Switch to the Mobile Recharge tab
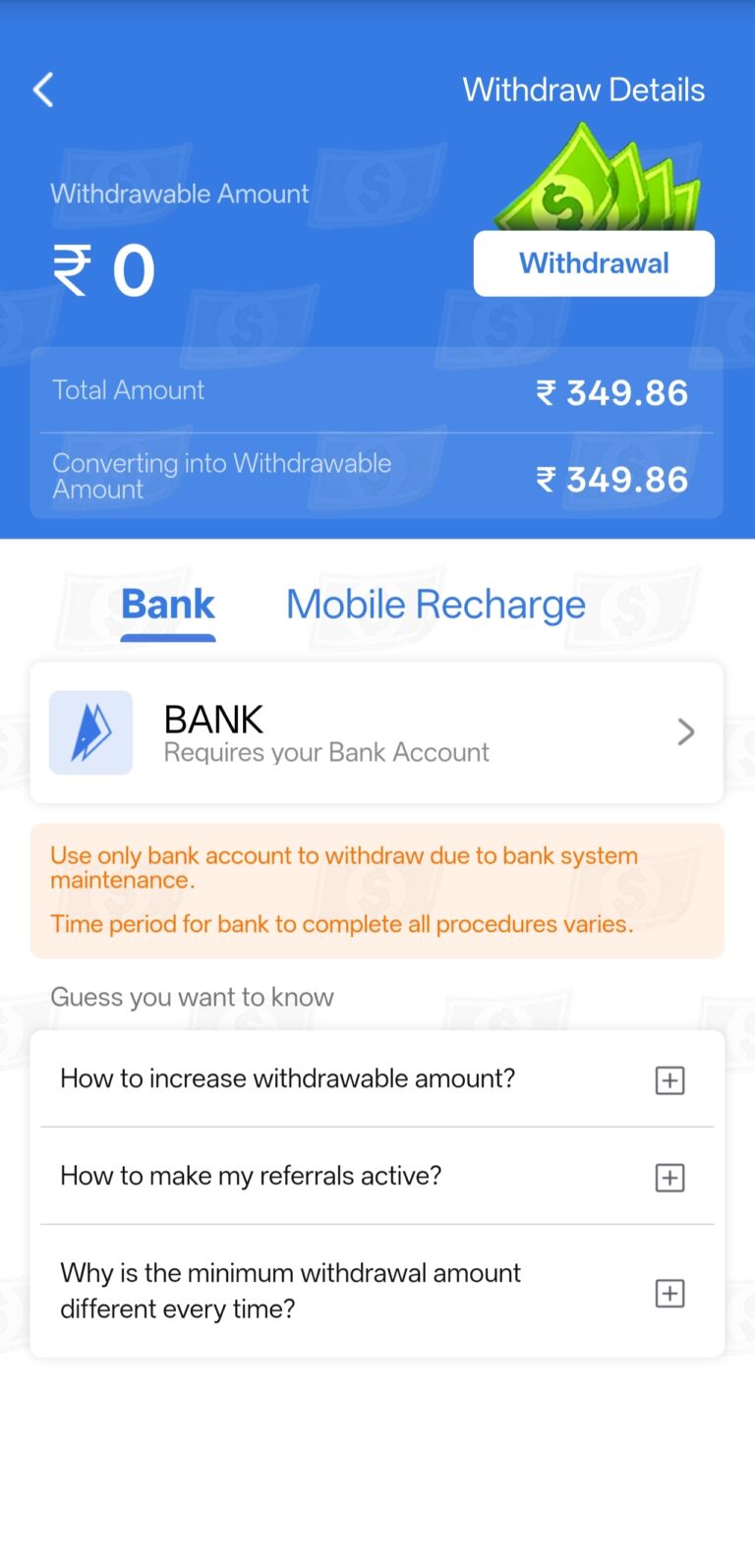Image resolution: width=755 pixels, height=1568 pixels. (436, 605)
